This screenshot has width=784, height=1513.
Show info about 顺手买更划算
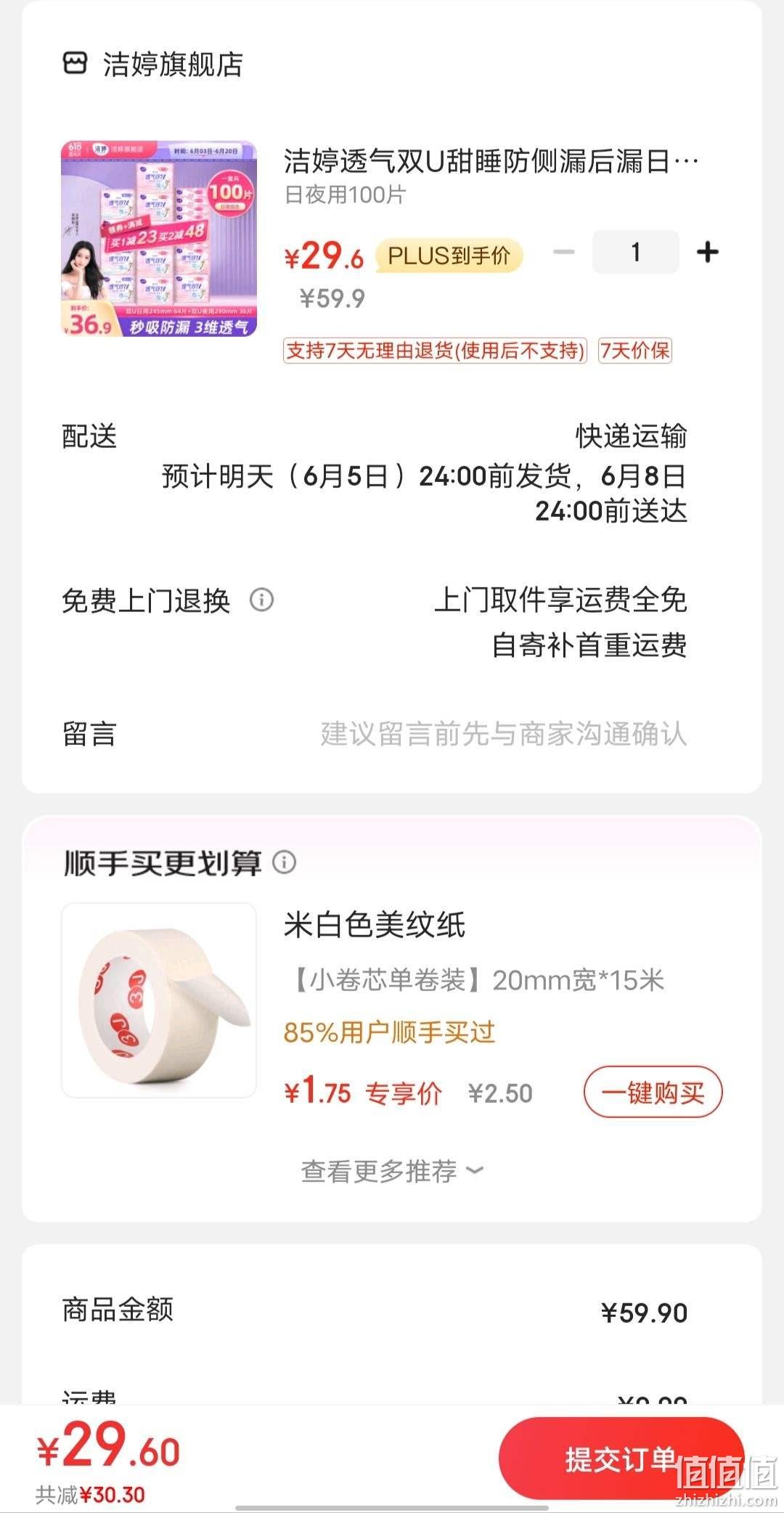tap(284, 862)
